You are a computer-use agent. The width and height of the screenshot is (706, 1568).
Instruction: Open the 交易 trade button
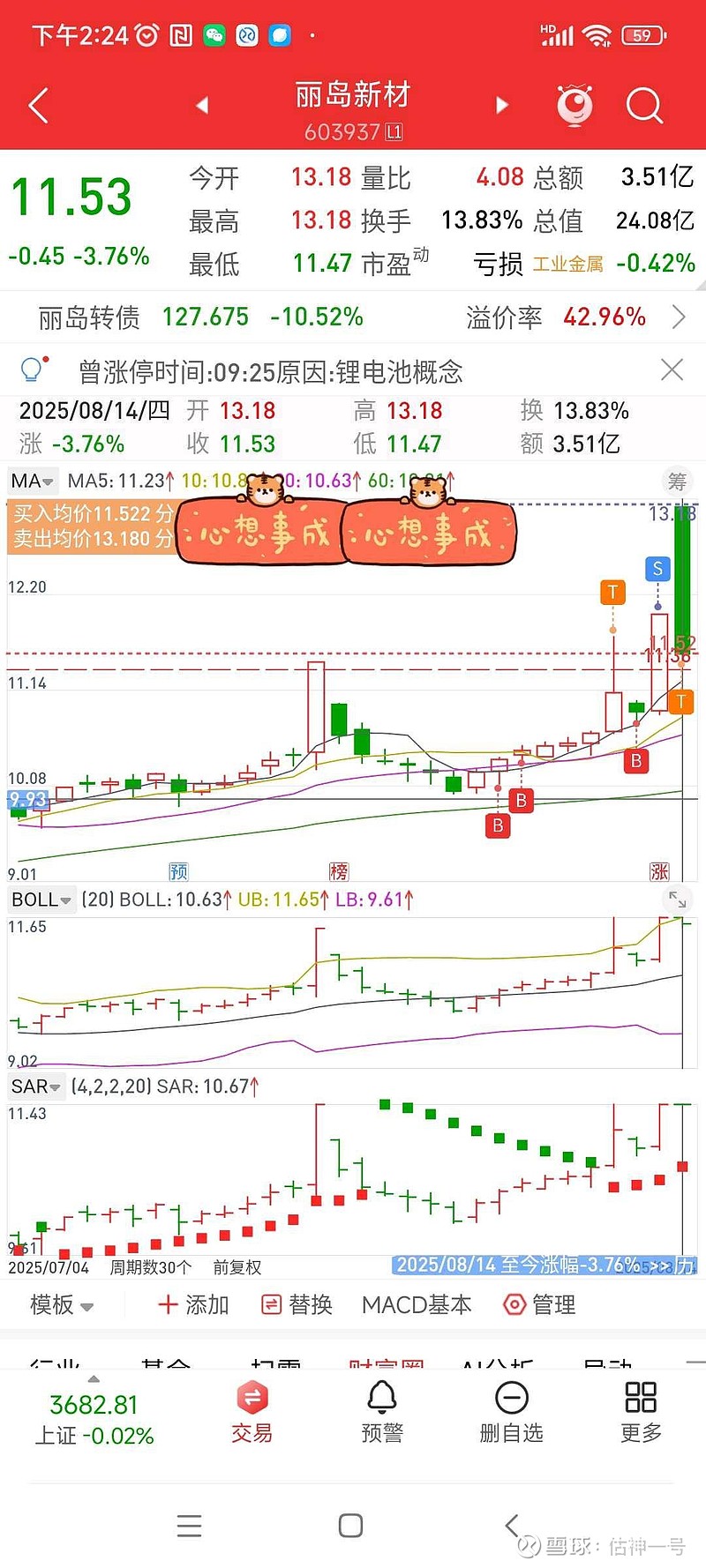252,1412
